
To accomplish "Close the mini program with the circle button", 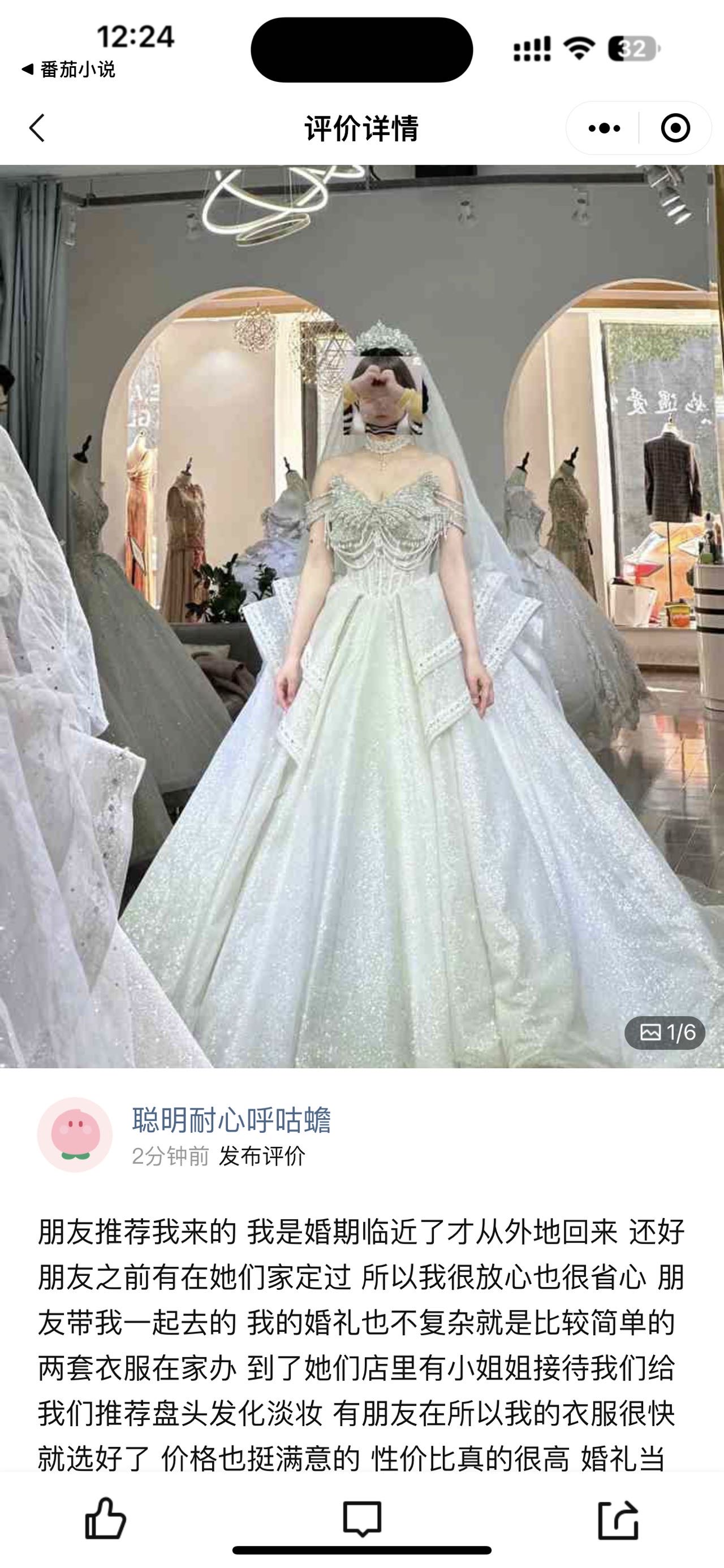I will (x=675, y=128).
